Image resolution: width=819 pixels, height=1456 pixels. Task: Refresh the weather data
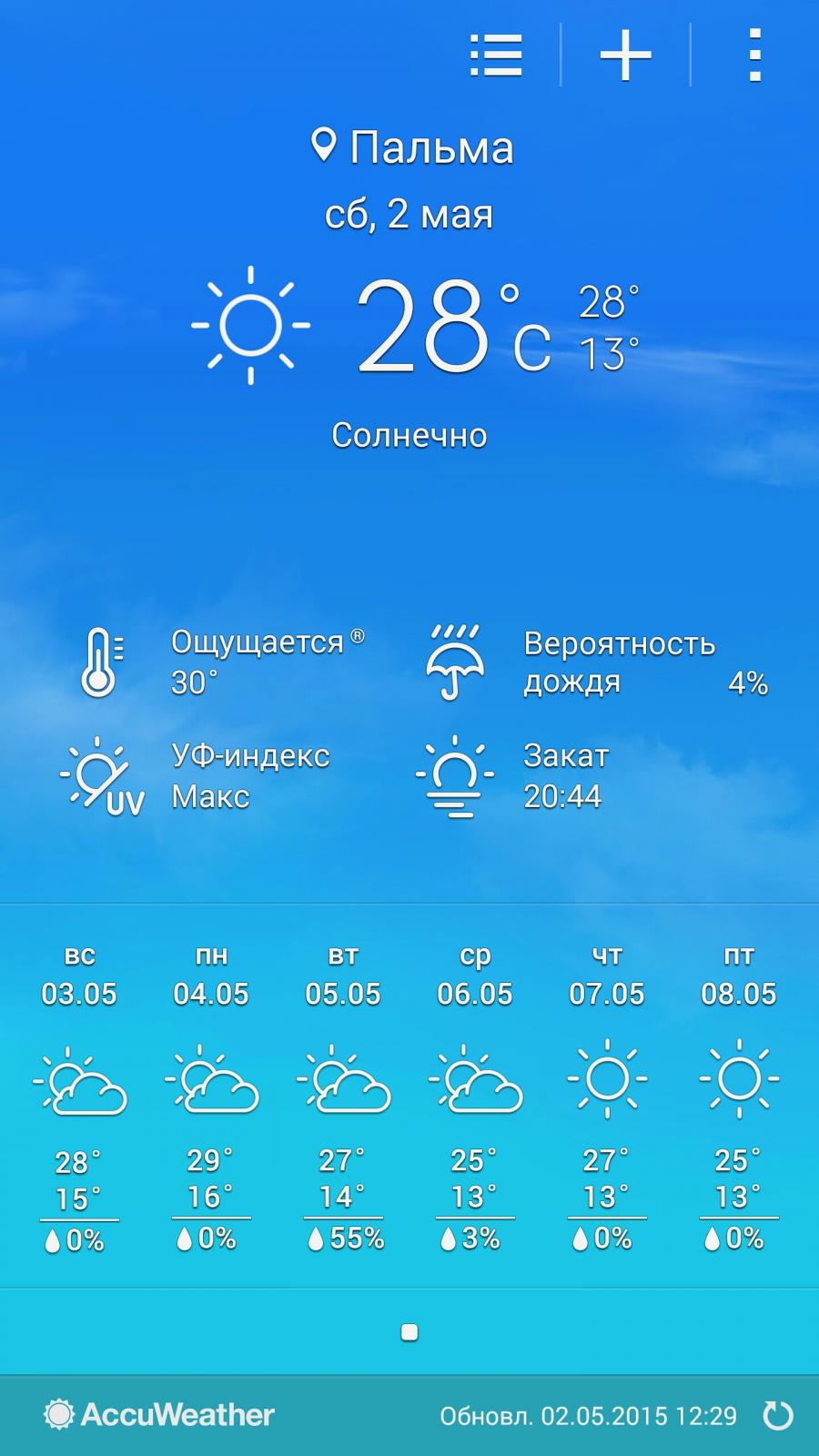pyautogui.click(x=777, y=1416)
